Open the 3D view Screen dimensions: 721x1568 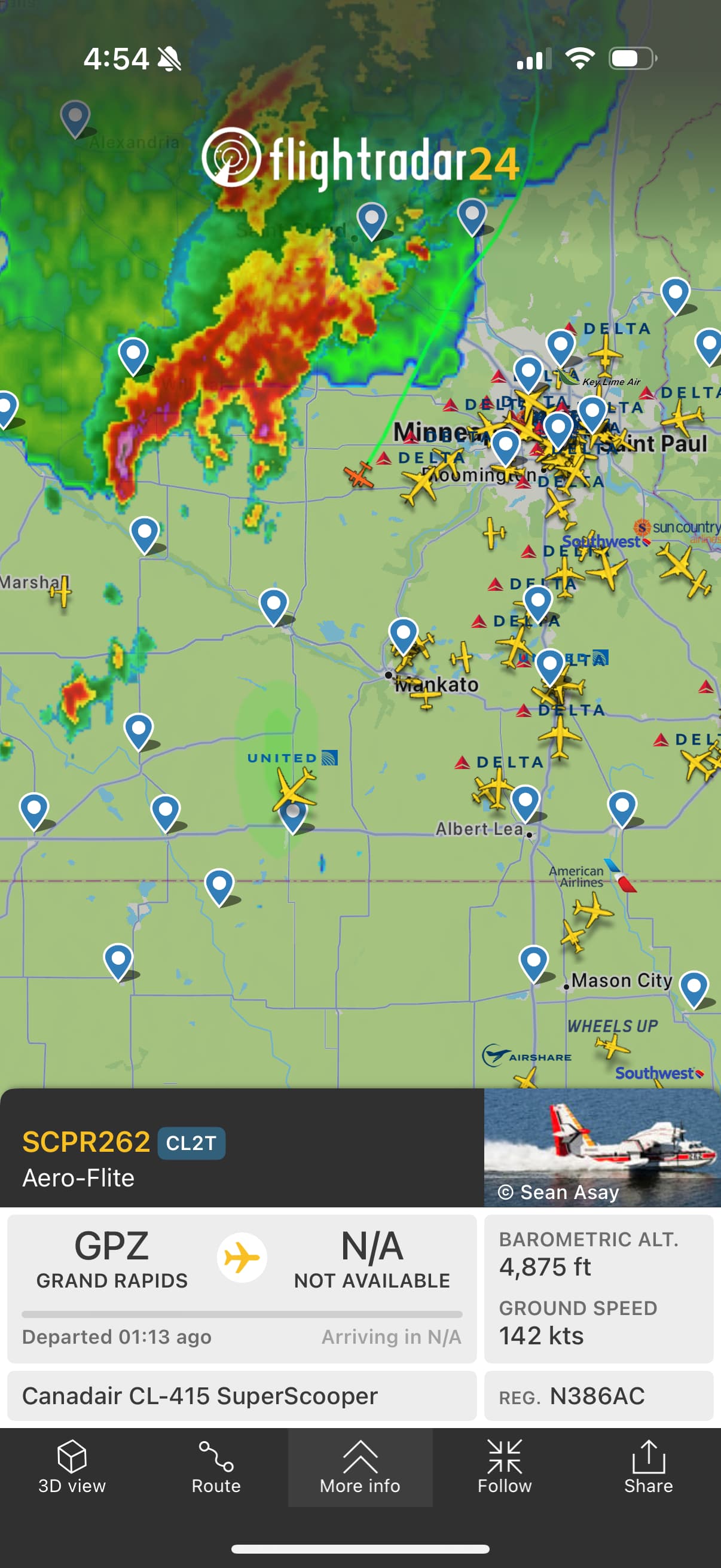pyautogui.click(x=72, y=1468)
